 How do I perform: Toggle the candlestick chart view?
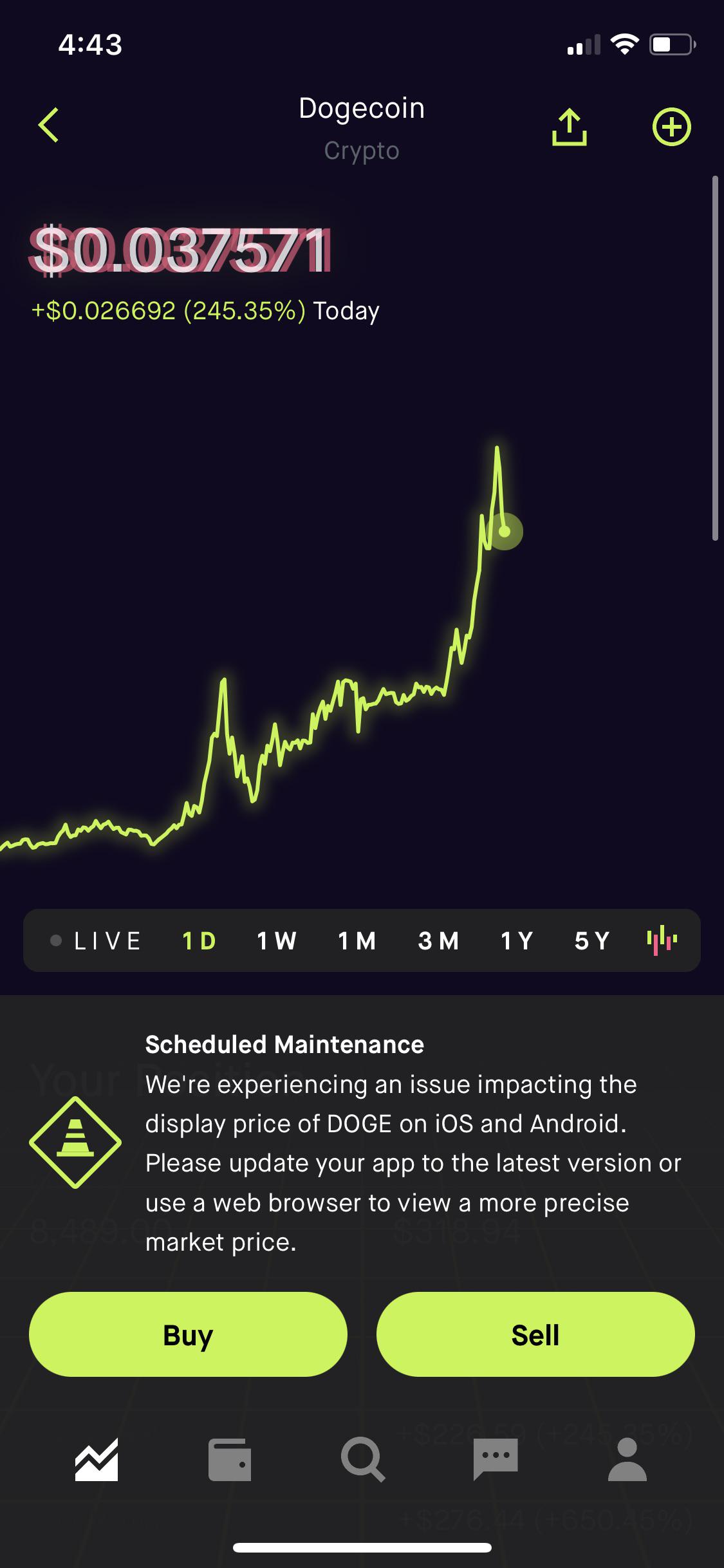pos(662,941)
